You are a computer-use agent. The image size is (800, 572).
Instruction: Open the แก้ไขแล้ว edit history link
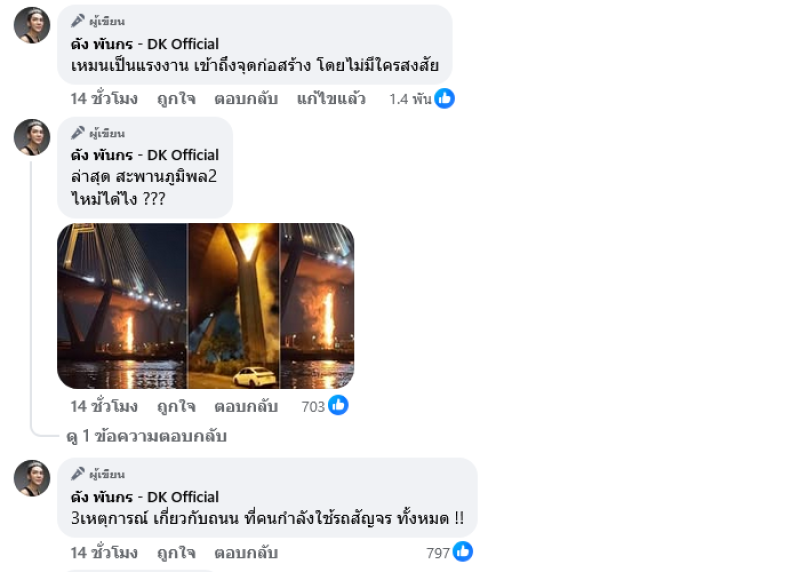coord(331,99)
